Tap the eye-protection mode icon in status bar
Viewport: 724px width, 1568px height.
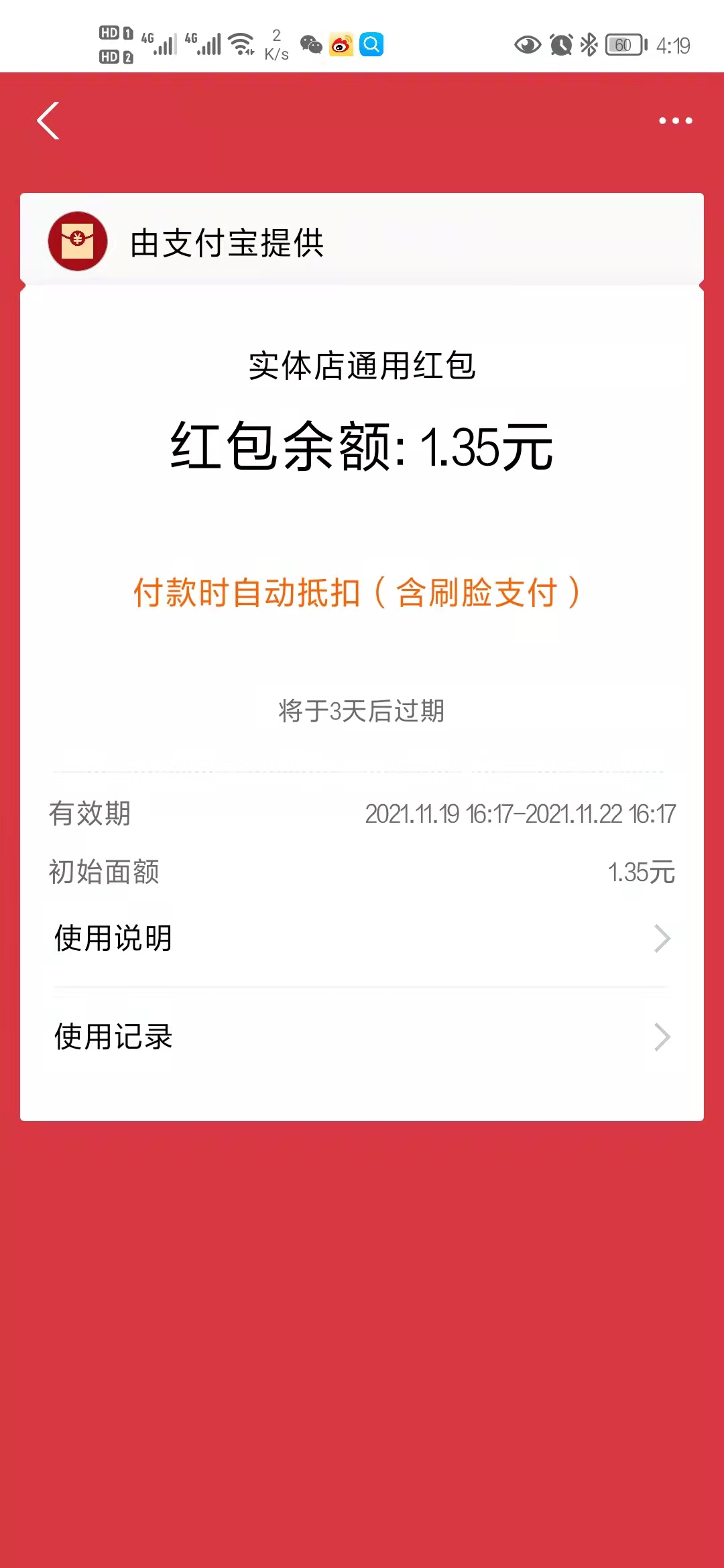coord(527,45)
